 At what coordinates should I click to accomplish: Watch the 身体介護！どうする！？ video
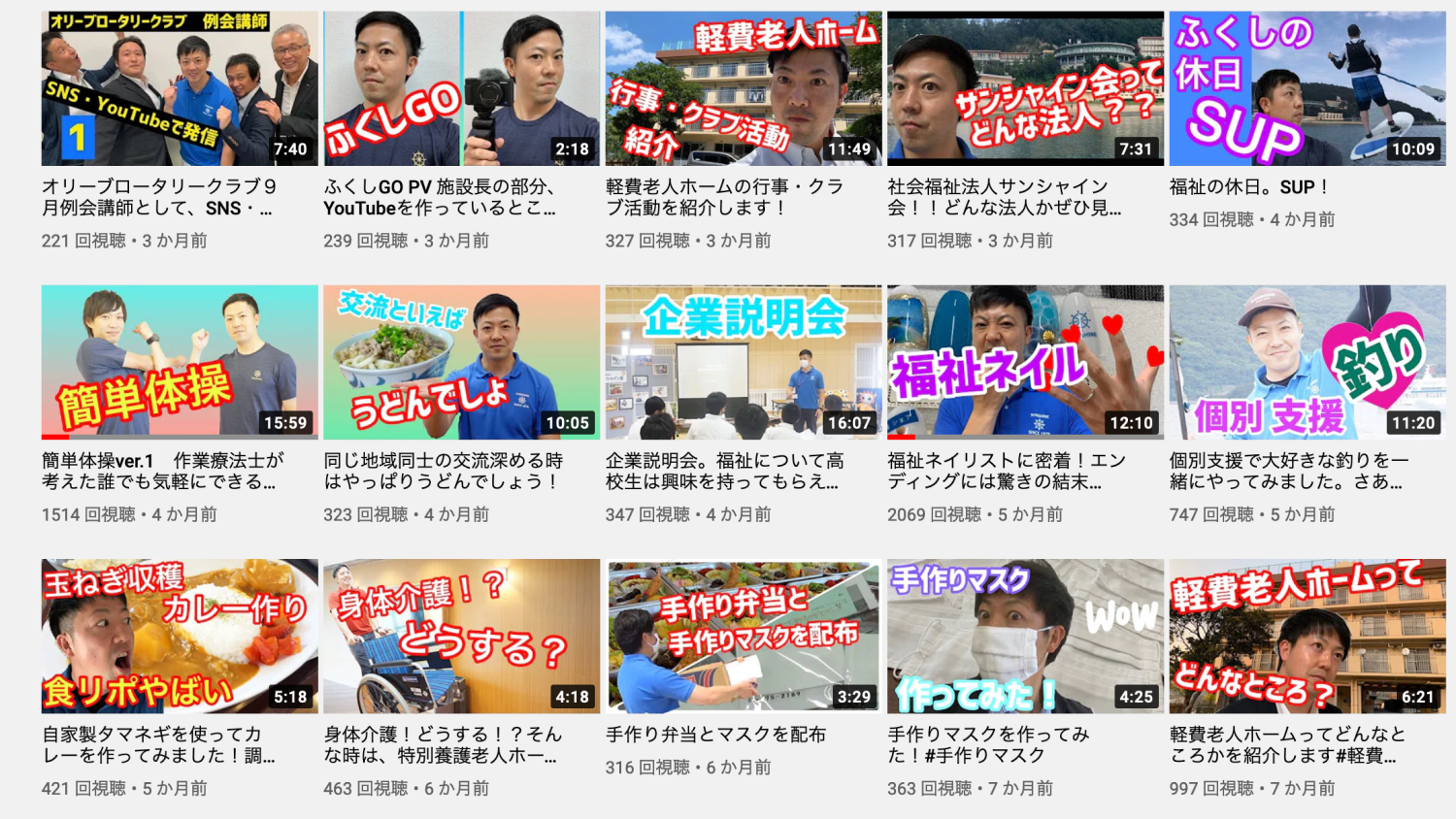461,637
